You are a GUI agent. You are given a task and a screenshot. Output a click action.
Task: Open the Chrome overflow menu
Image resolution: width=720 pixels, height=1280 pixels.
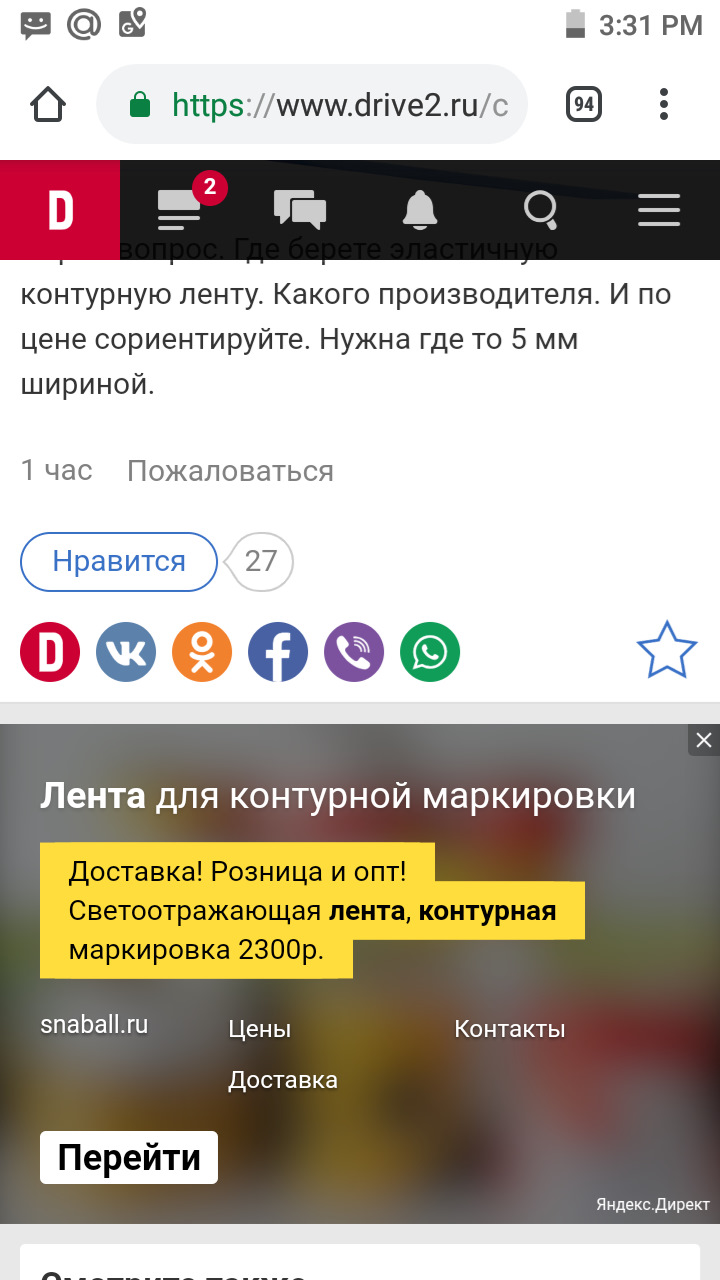664,104
